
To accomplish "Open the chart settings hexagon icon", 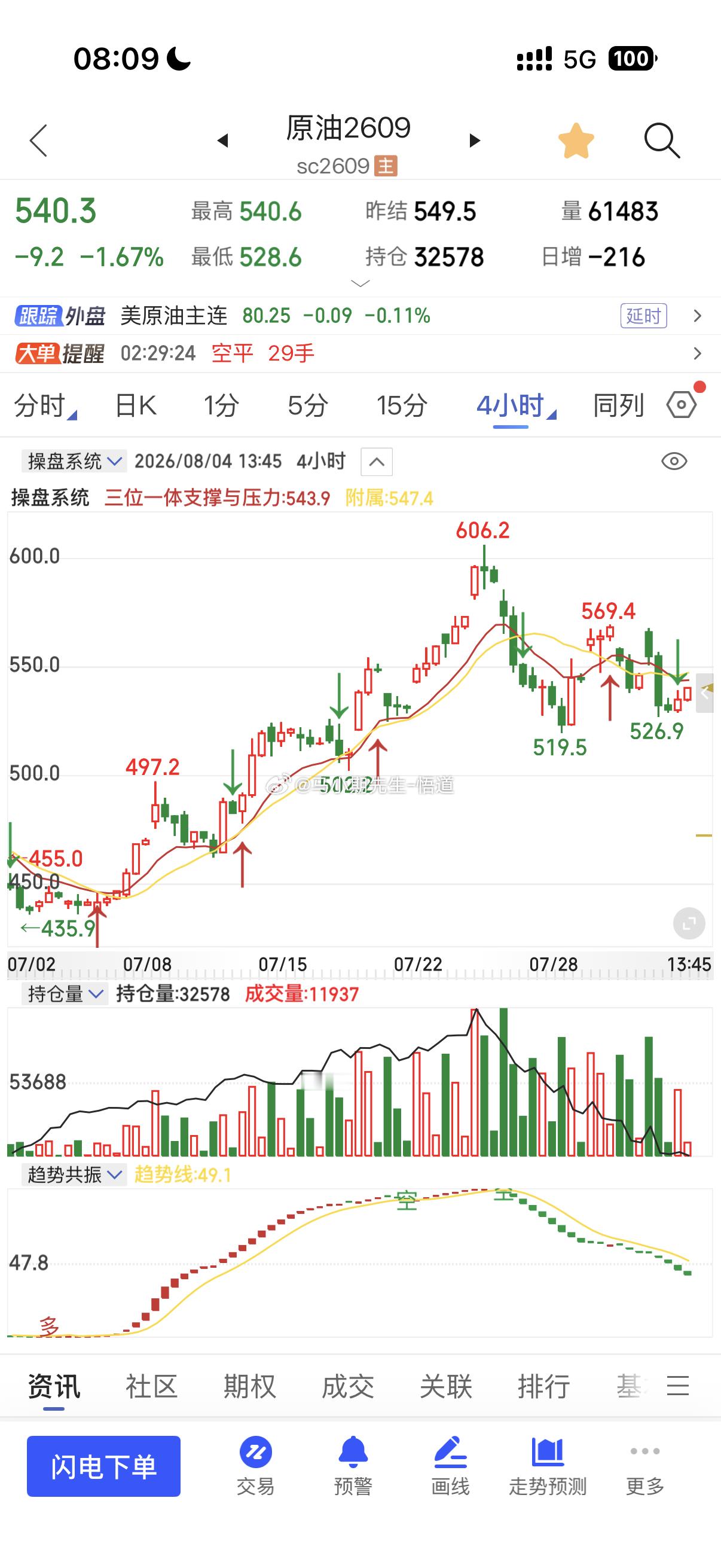I will coord(682,404).
